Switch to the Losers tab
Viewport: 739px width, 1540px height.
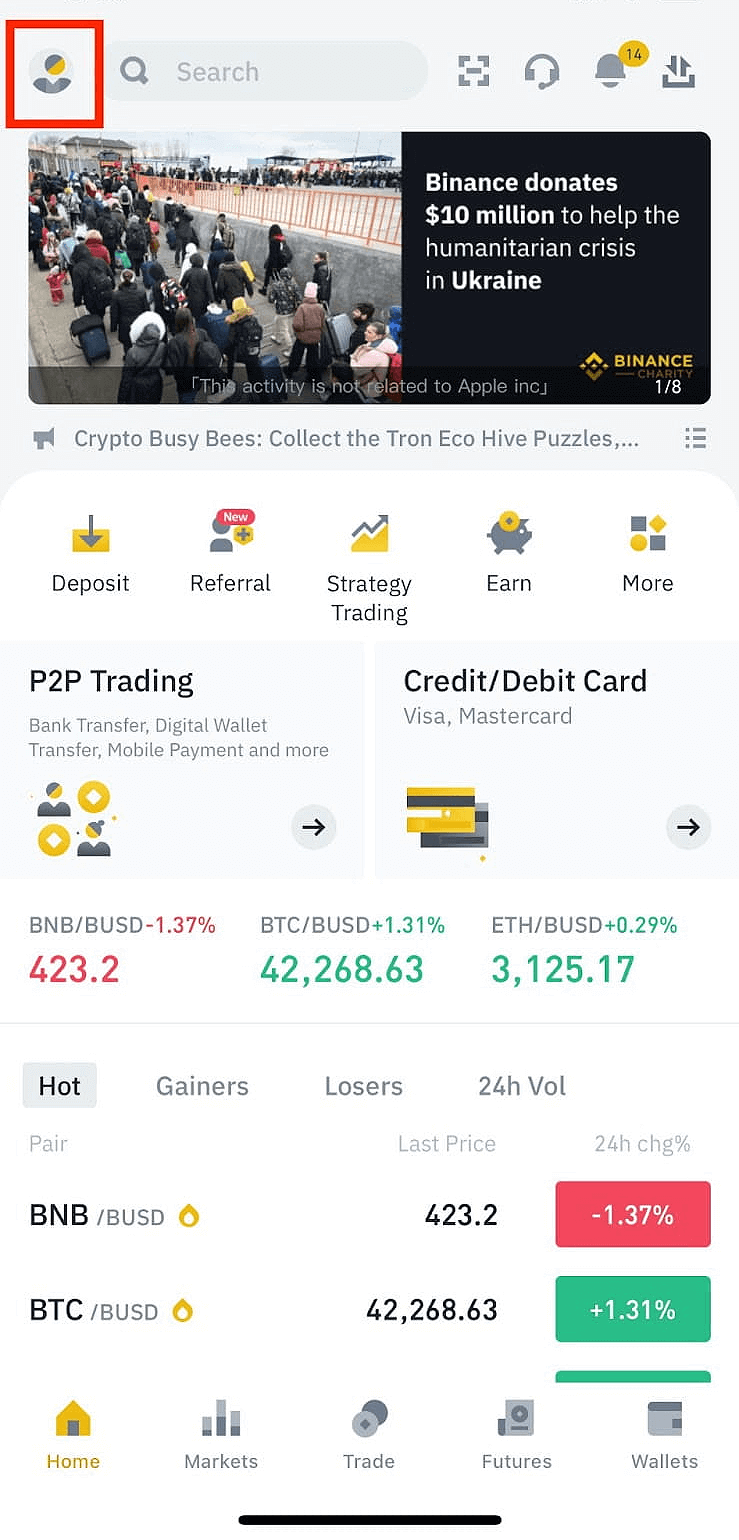tap(364, 1086)
